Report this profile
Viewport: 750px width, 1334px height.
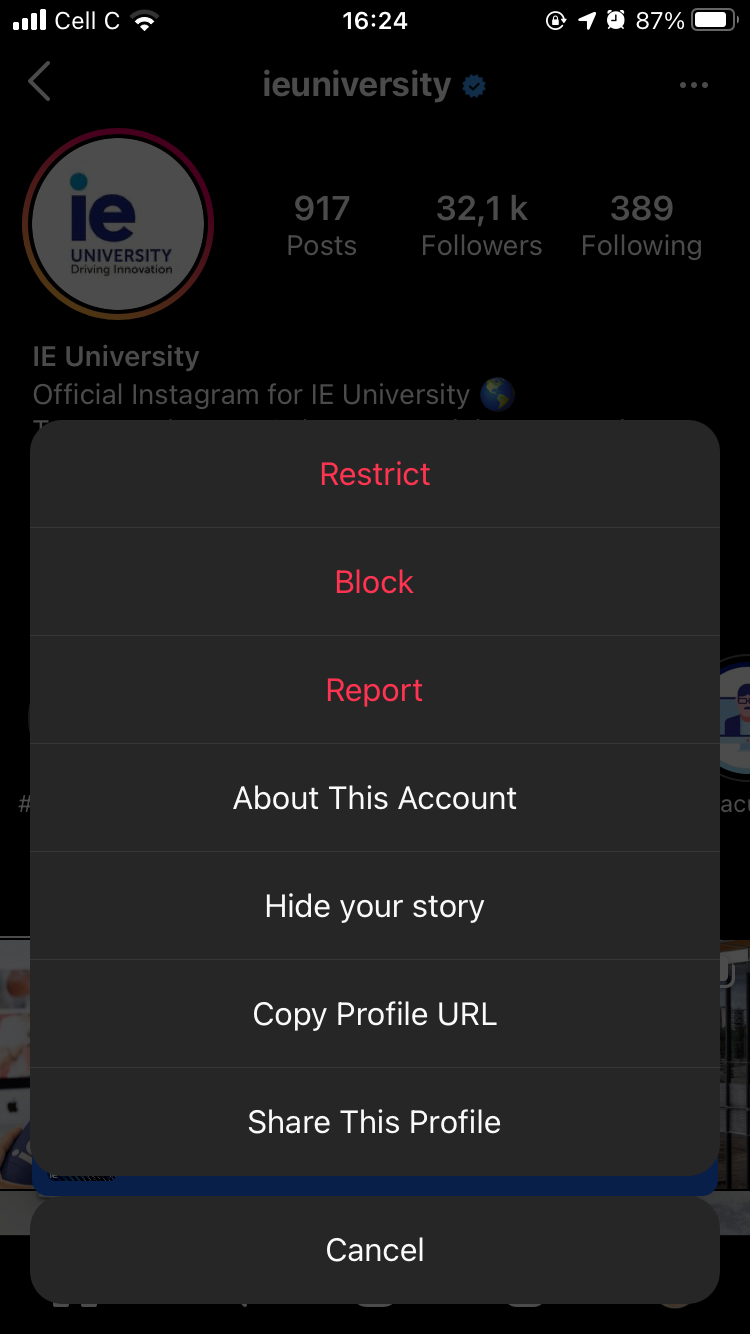coord(375,690)
